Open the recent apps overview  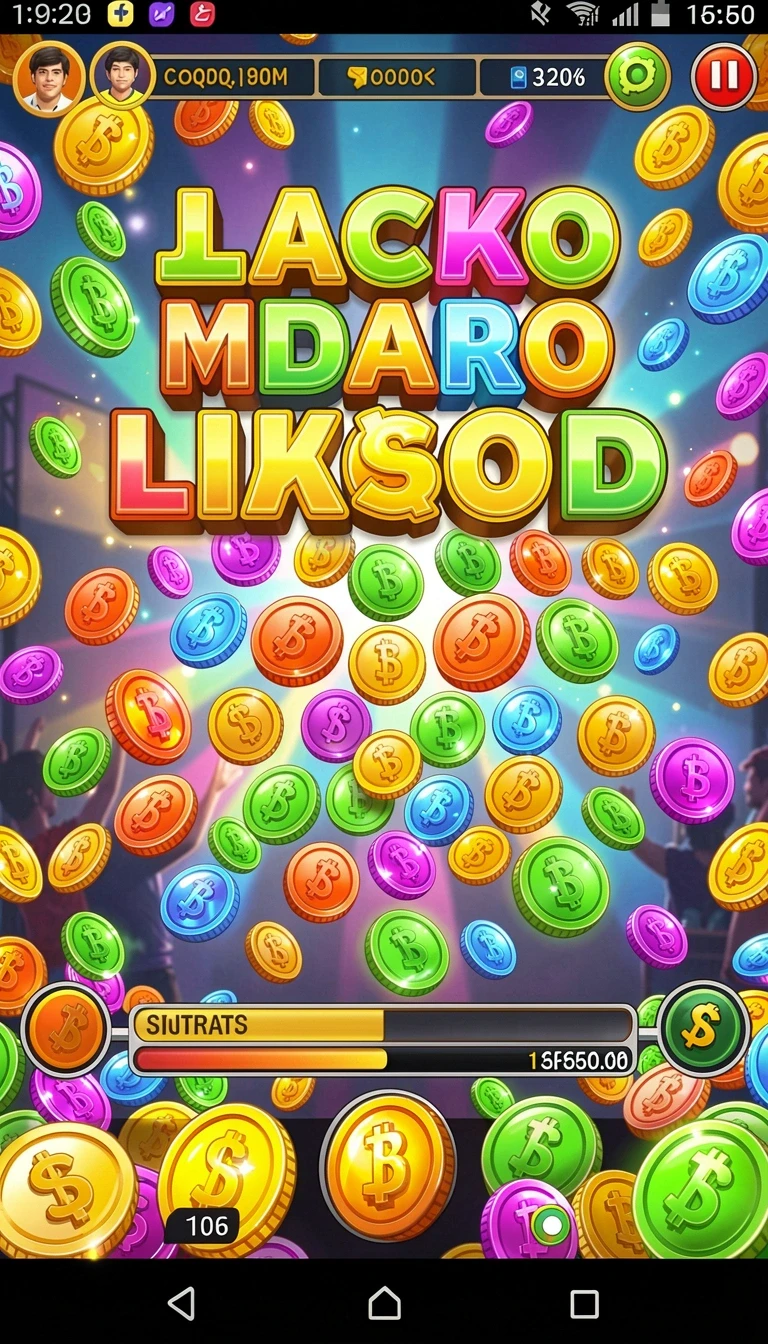(x=584, y=1303)
